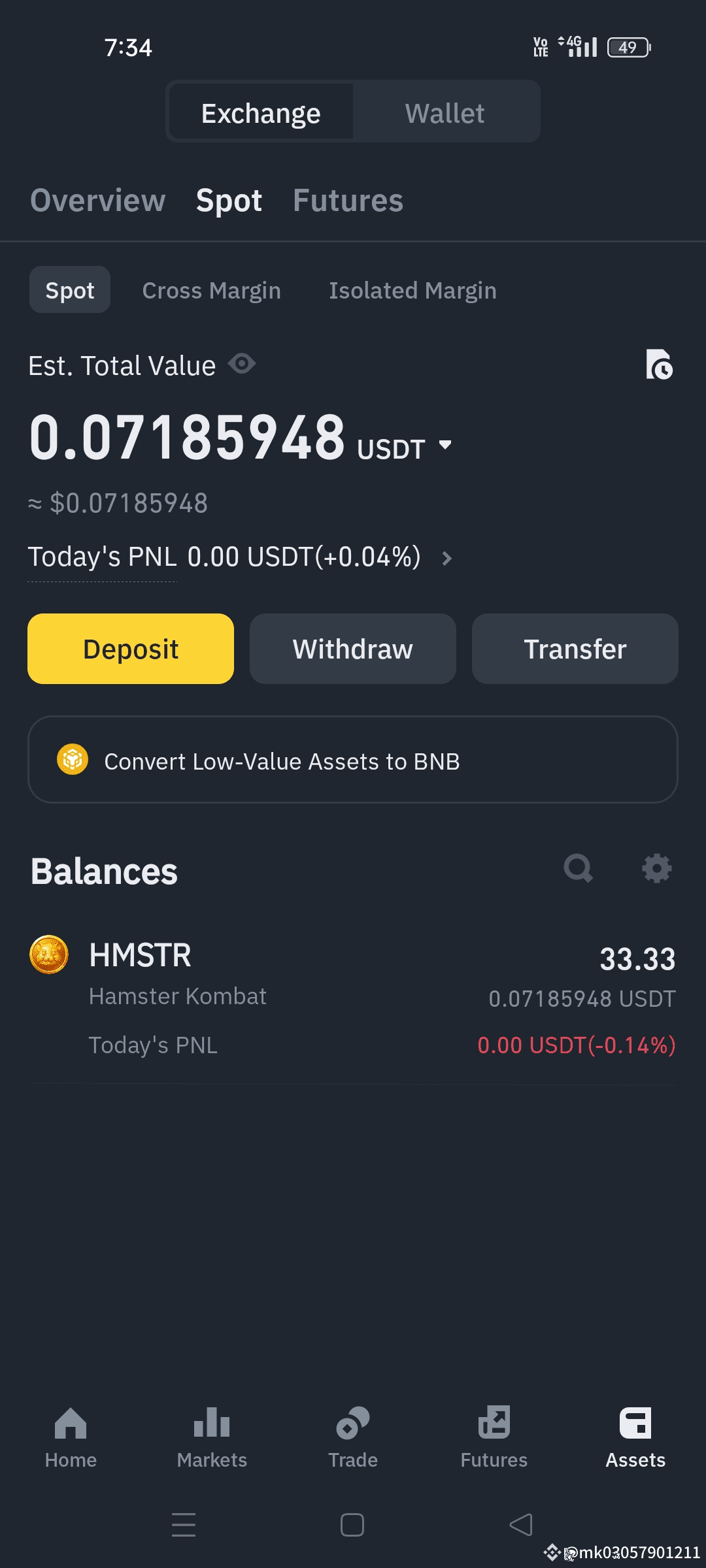Switch to the Wallet segment

[445, 113]
